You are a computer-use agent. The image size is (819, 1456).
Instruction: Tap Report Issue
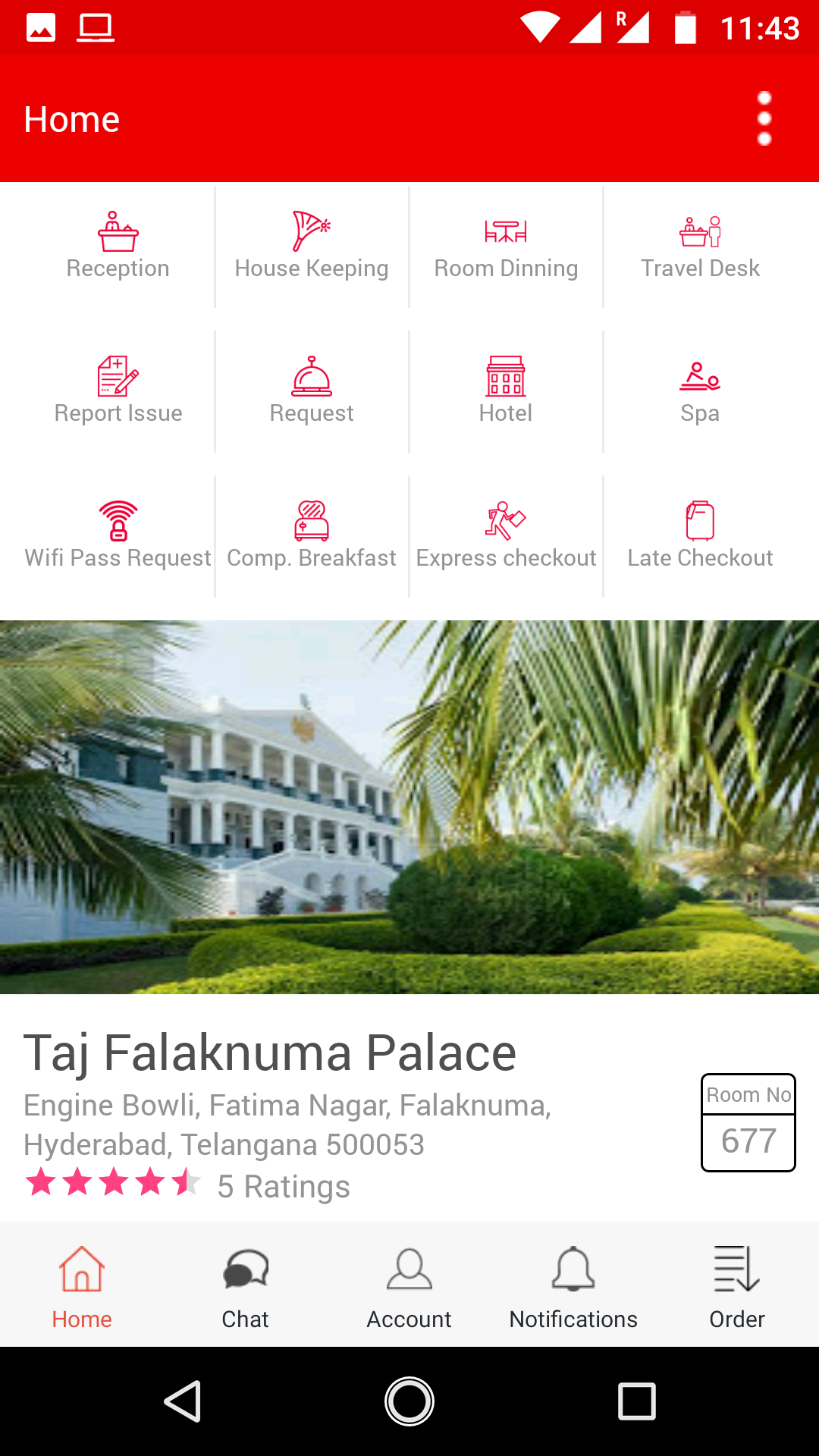click(x=118, y=391)
